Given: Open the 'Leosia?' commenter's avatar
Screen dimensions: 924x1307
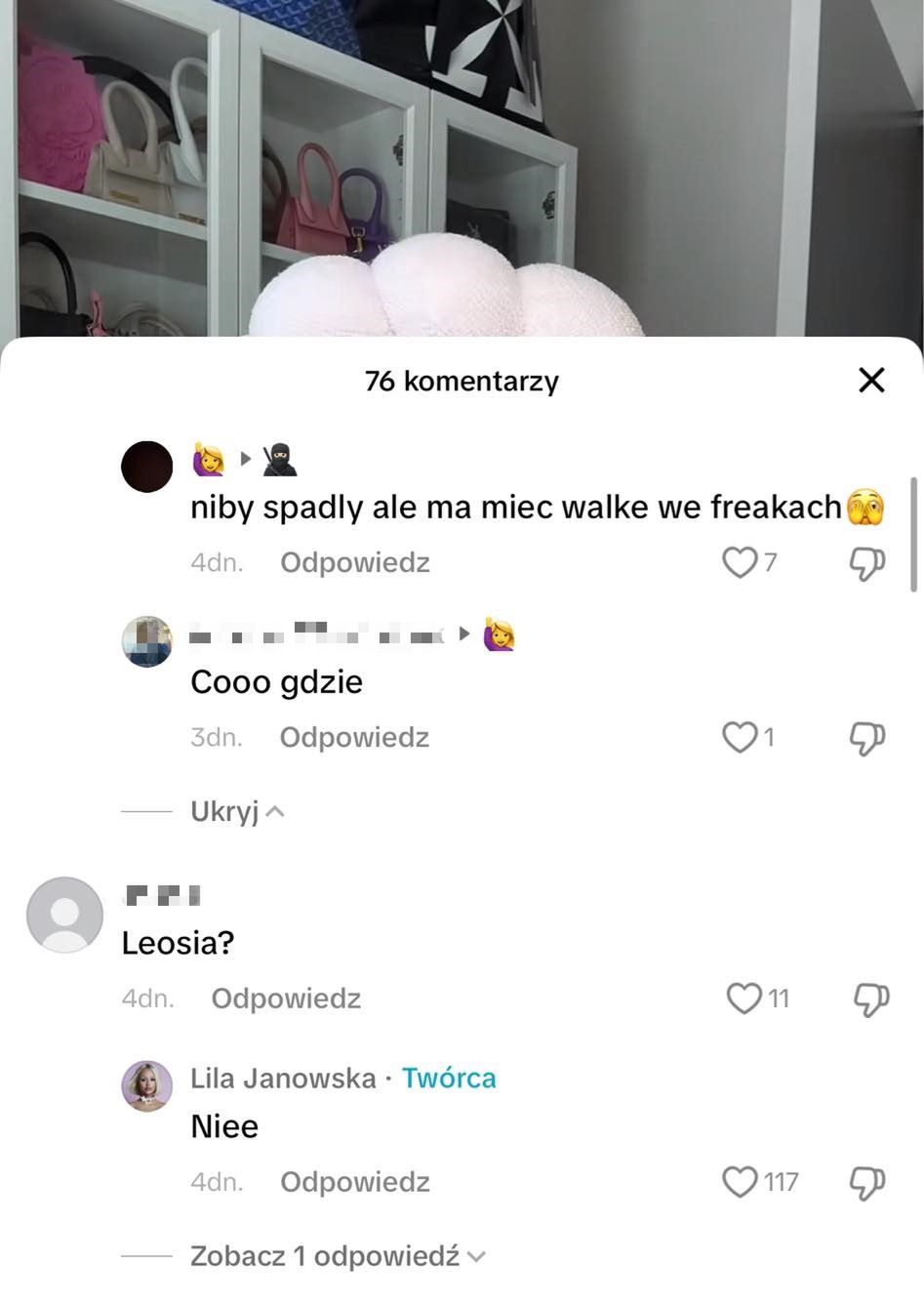Looking at the screenshot, I should 64,915.
